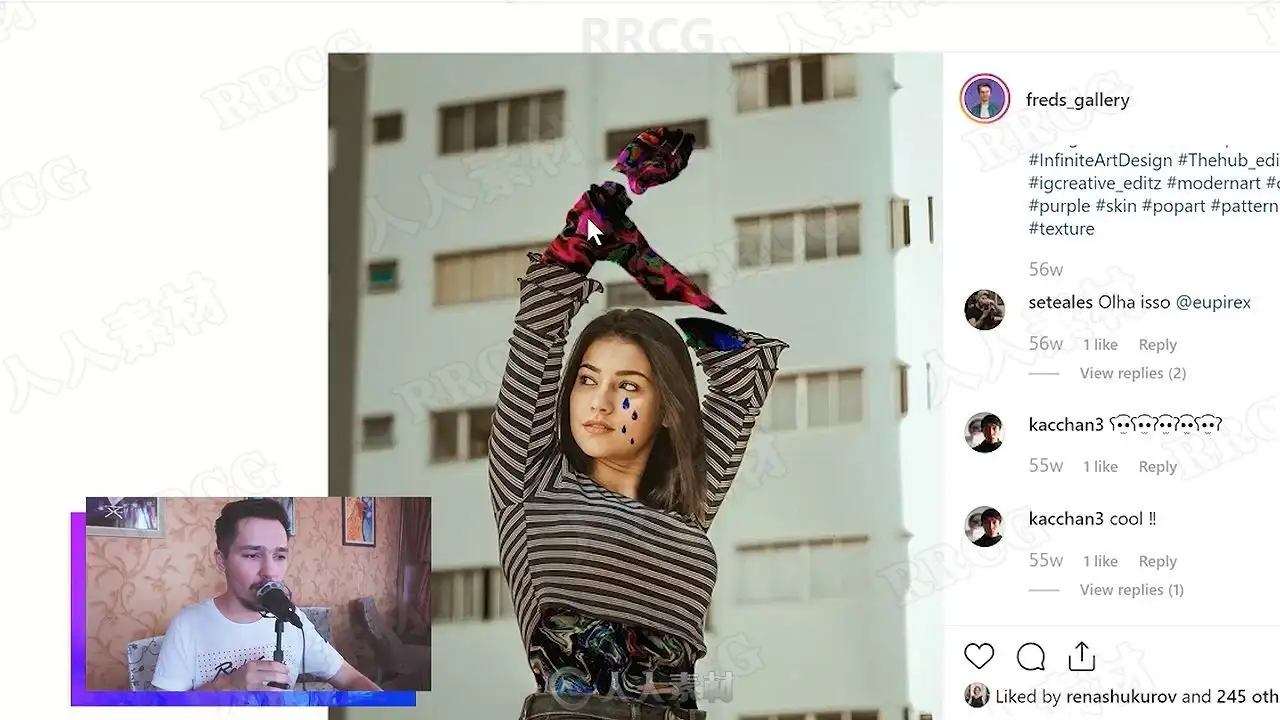This screenshot has height=720, width=1280.
Task: Like the post with the heart icon
Action: coord(979,656)
